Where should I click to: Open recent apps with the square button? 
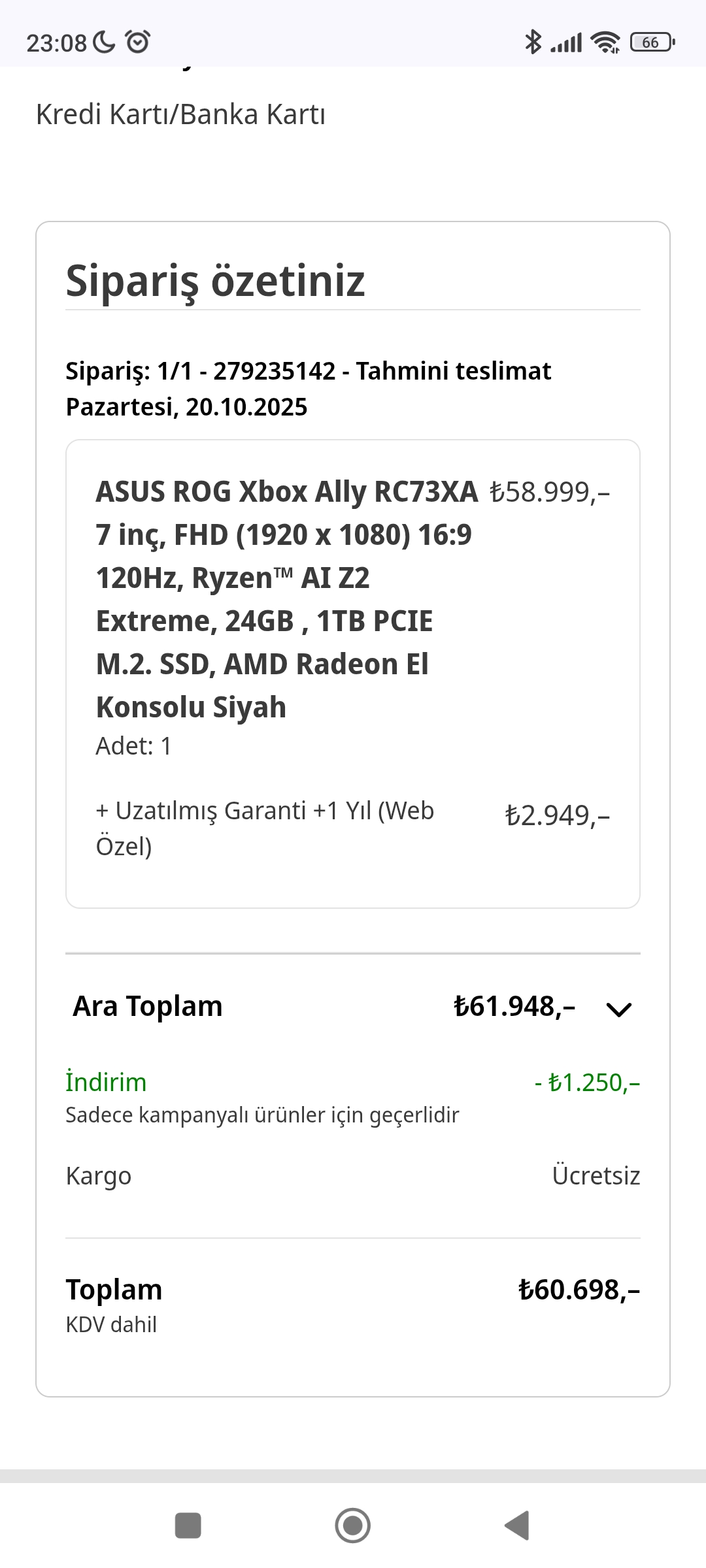[188, 1526]
